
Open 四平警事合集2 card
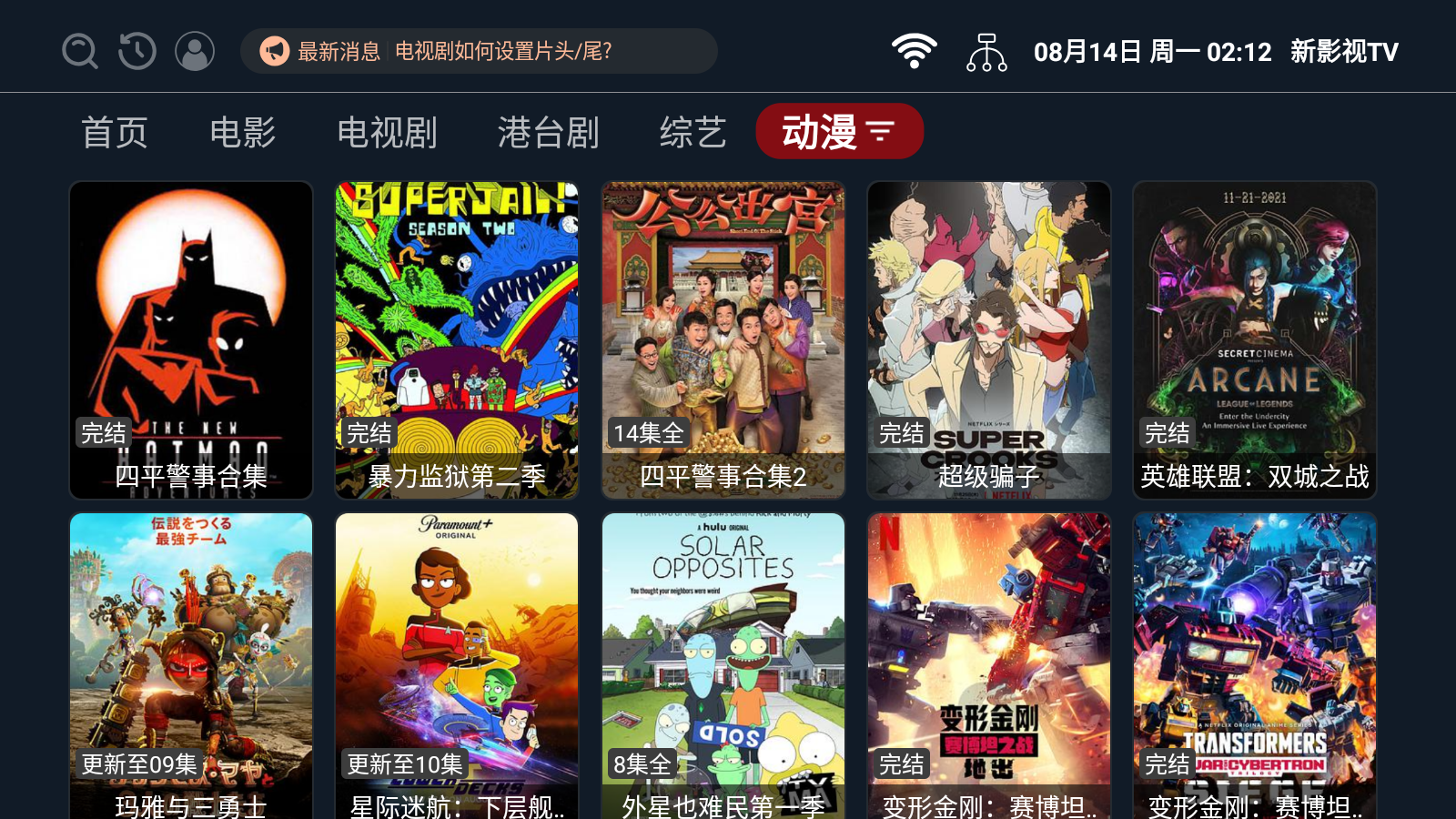tap(723, 340)
